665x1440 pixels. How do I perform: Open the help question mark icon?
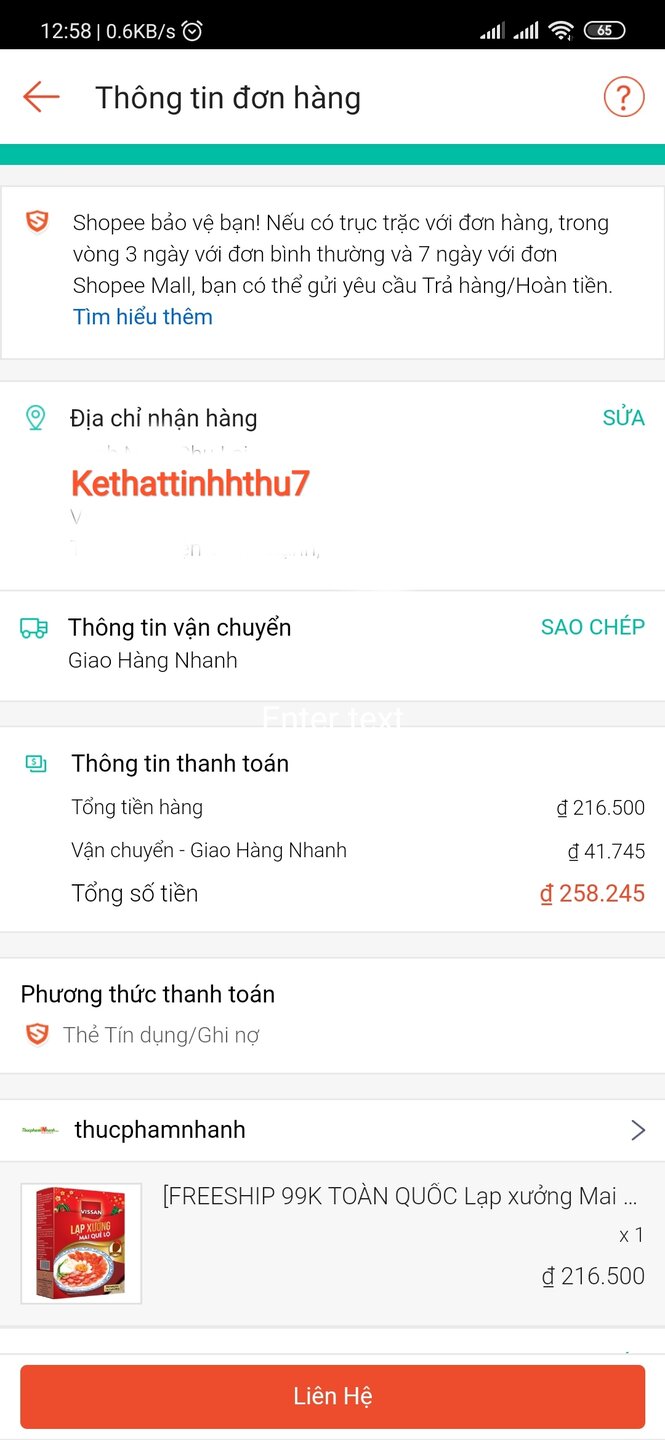pyautogui.click(x=623, y=97)
